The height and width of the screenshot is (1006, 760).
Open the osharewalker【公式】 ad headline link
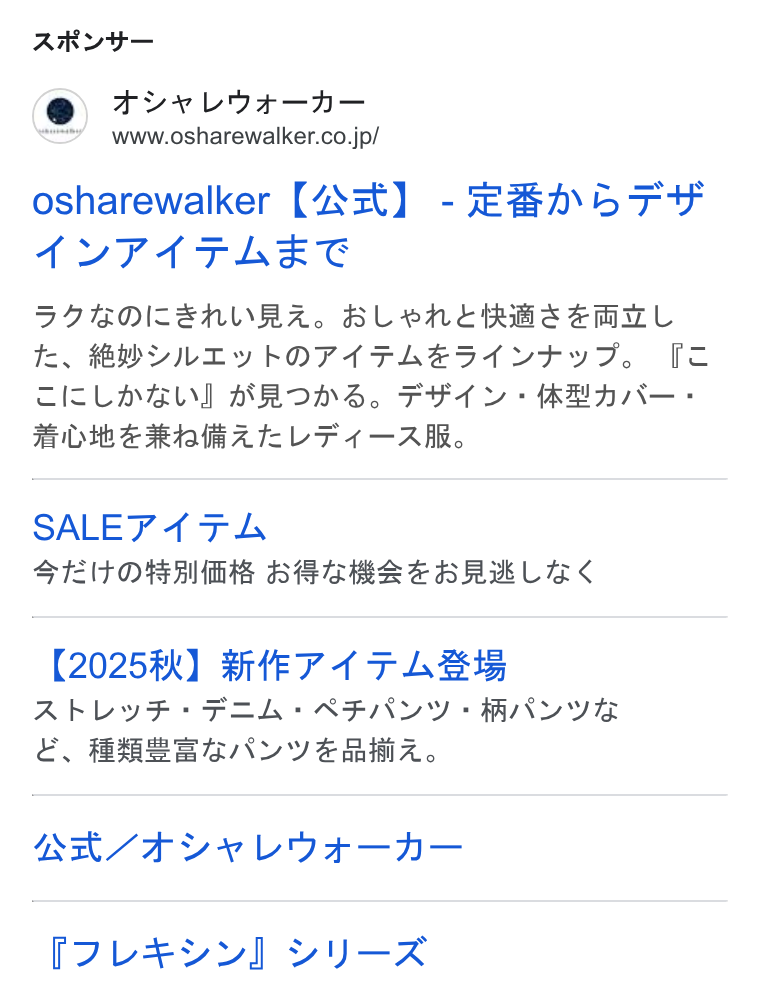(x=368, y=226)
